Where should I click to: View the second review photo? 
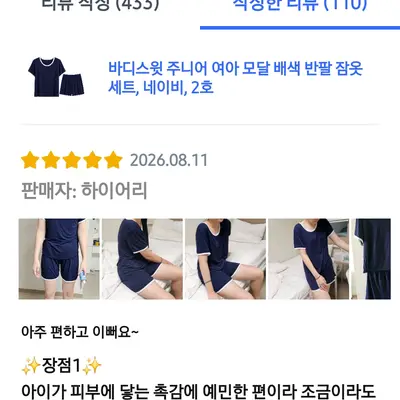[142, 259]
